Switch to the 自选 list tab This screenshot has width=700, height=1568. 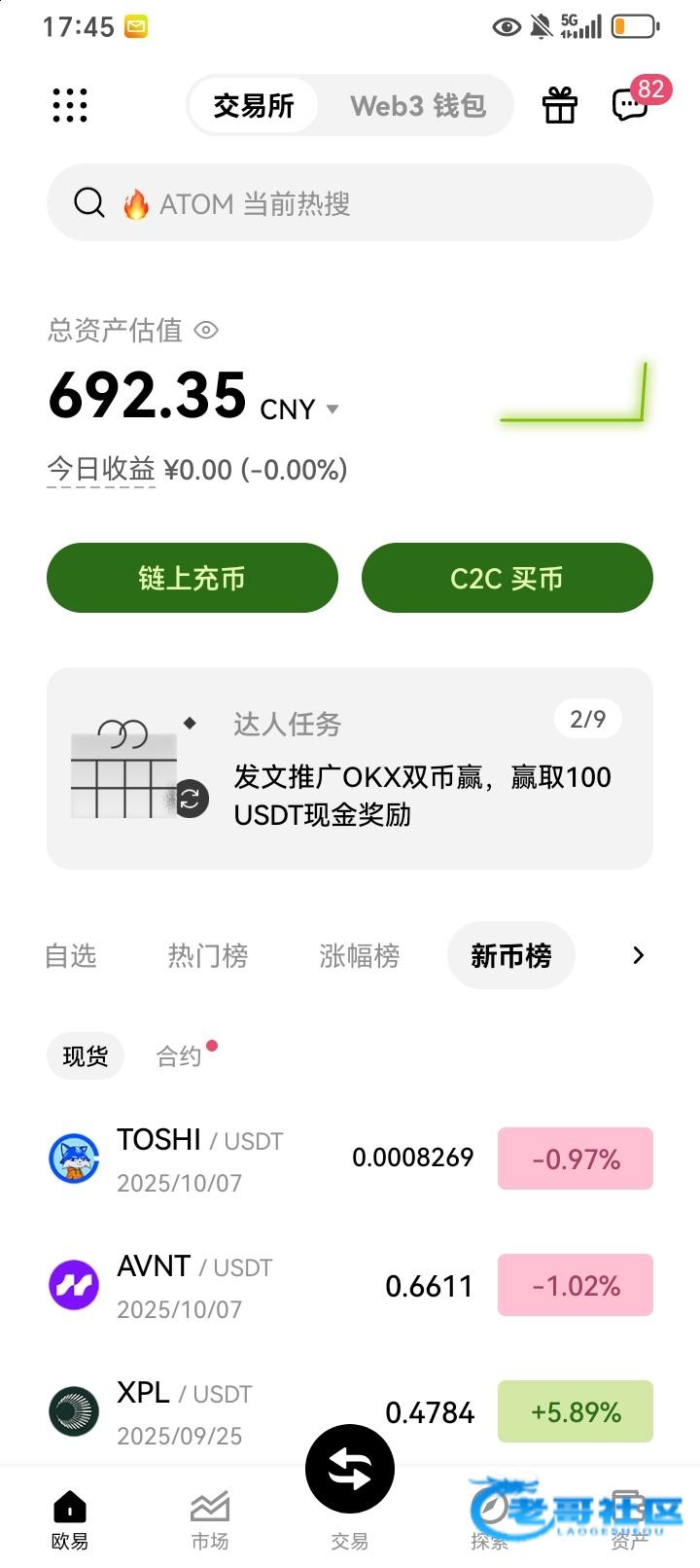click(71, 956)
